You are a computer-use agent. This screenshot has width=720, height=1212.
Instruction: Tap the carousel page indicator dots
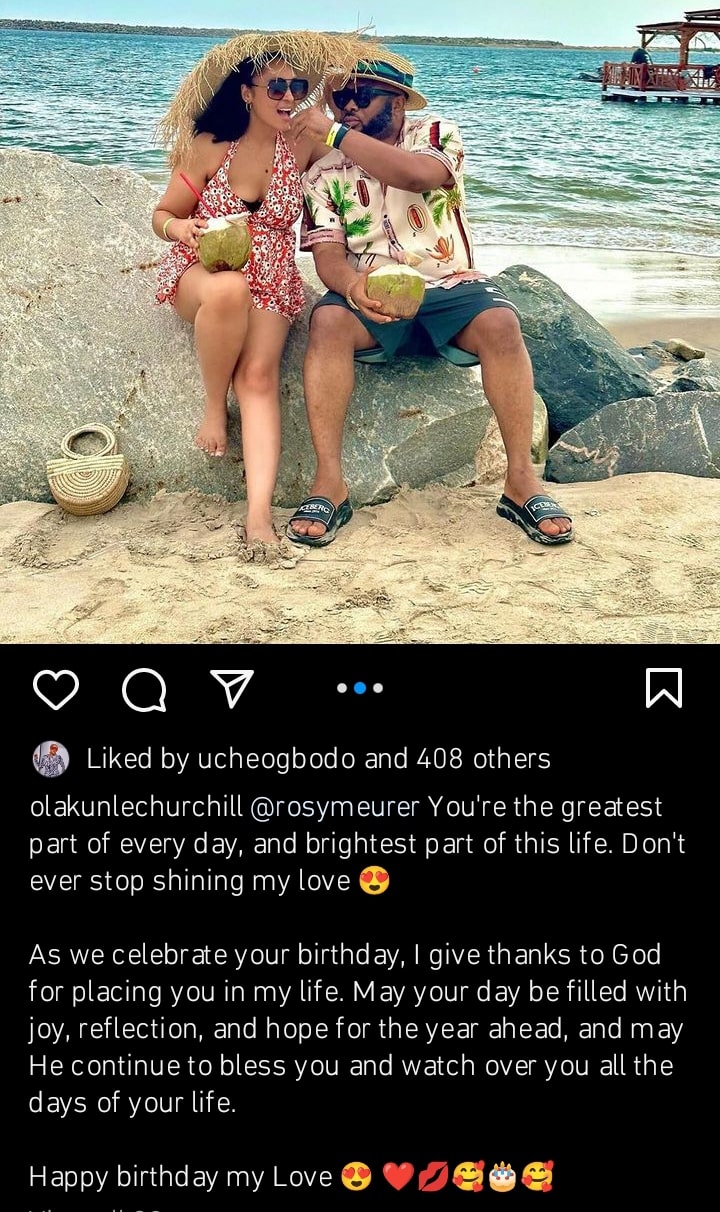coord(360,688)
